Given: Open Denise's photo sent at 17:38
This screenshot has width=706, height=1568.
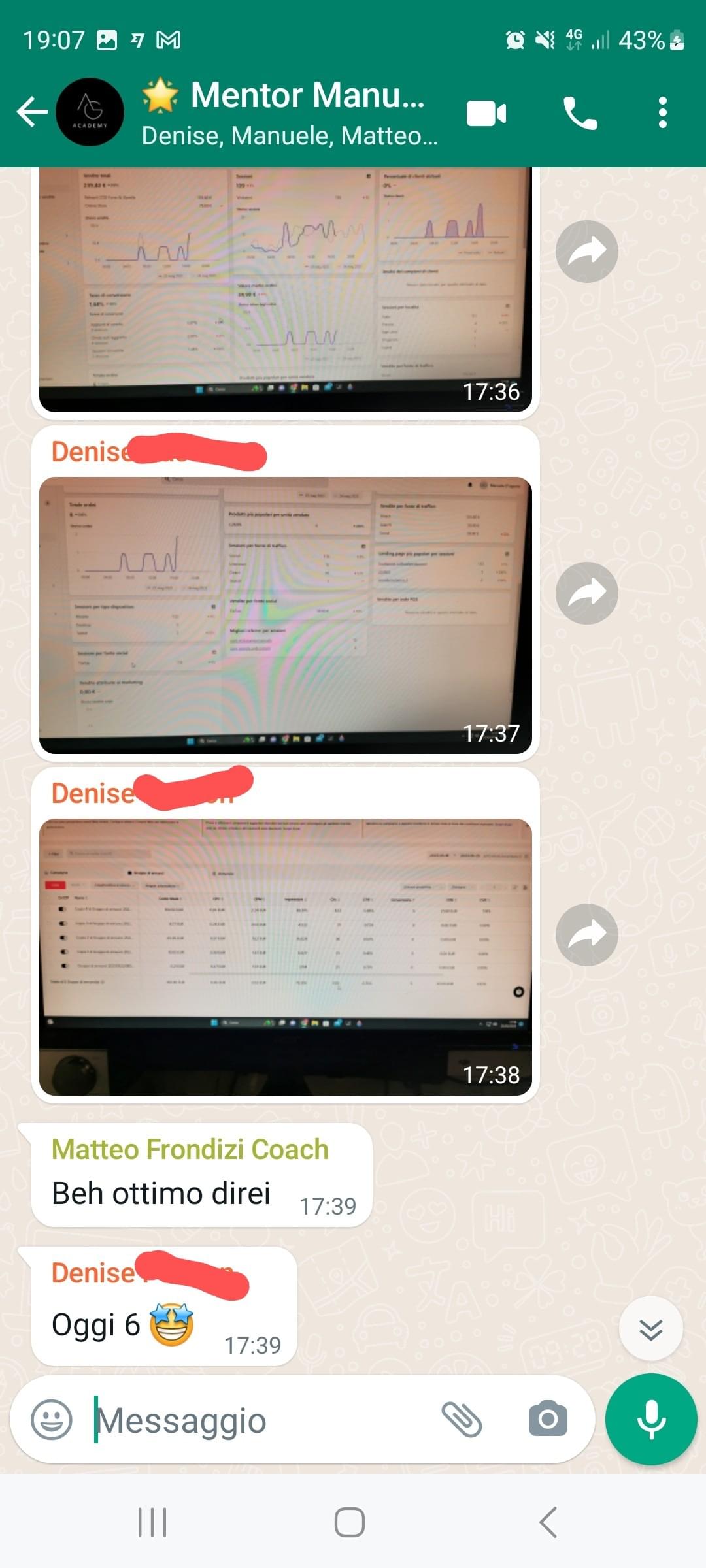Looking at the screenshot, I should (x=286, y=957).
